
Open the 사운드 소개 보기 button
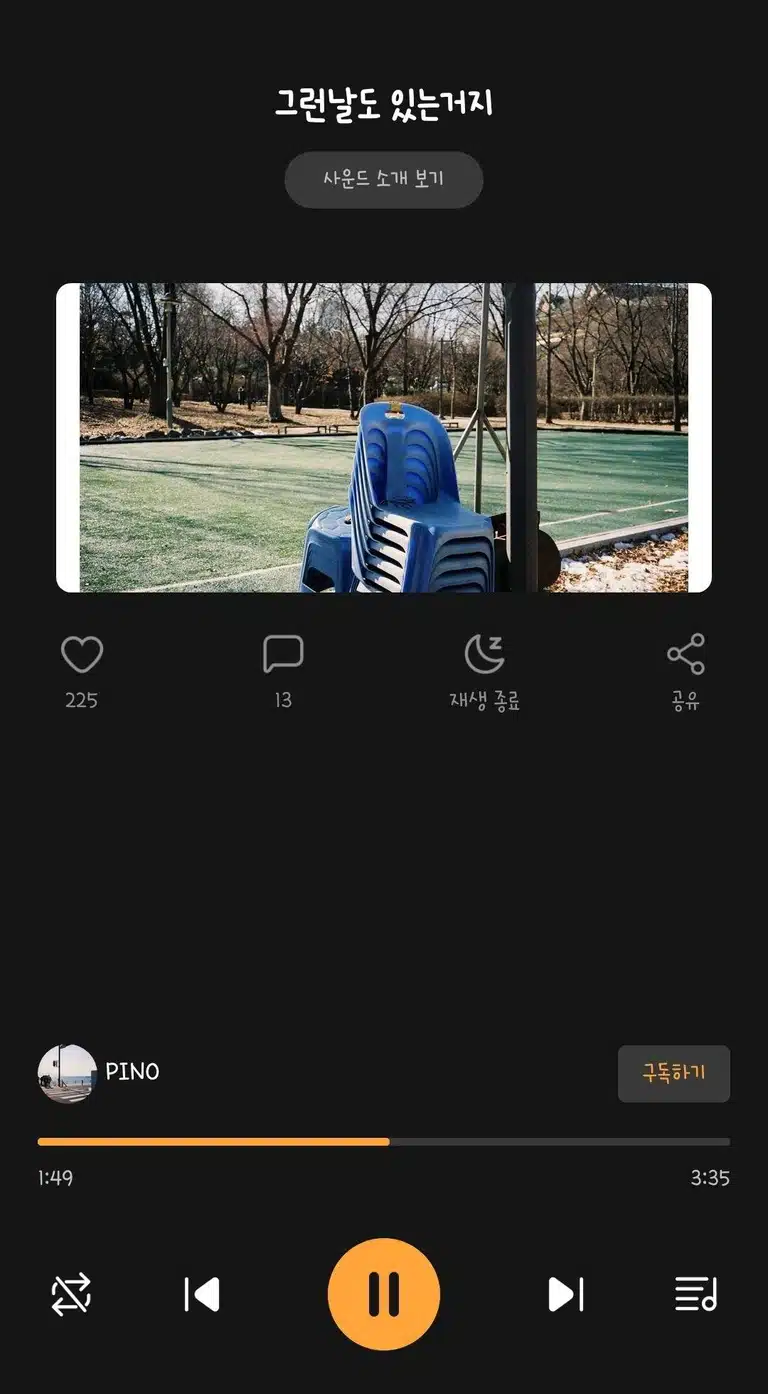(384, 180)
